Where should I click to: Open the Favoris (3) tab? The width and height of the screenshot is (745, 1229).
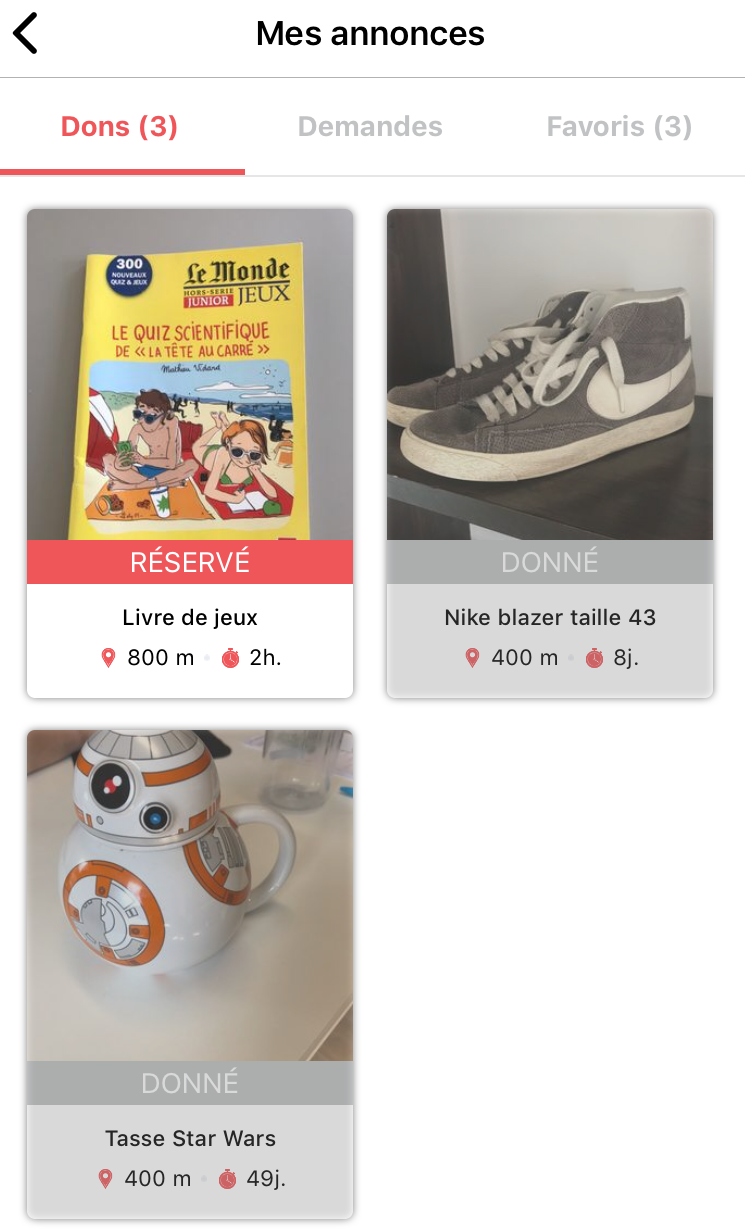(x=619, y=127)
